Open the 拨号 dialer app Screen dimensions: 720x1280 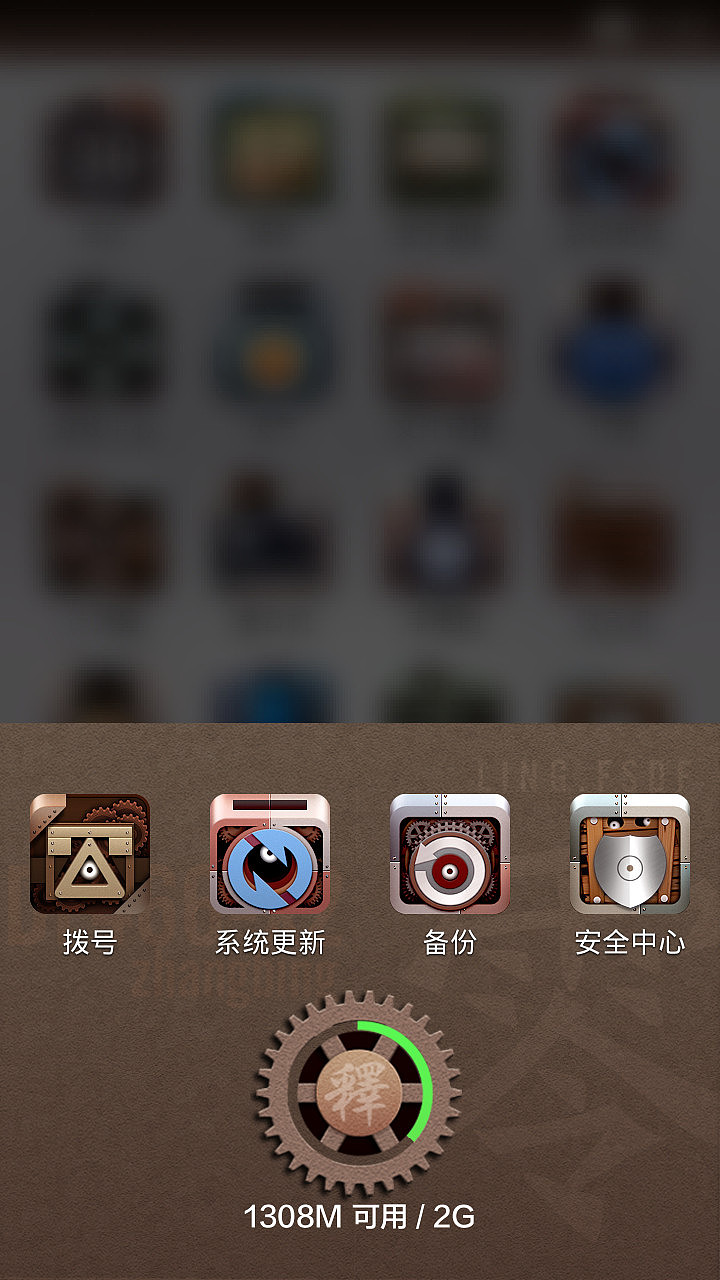[x=90, y=854]
